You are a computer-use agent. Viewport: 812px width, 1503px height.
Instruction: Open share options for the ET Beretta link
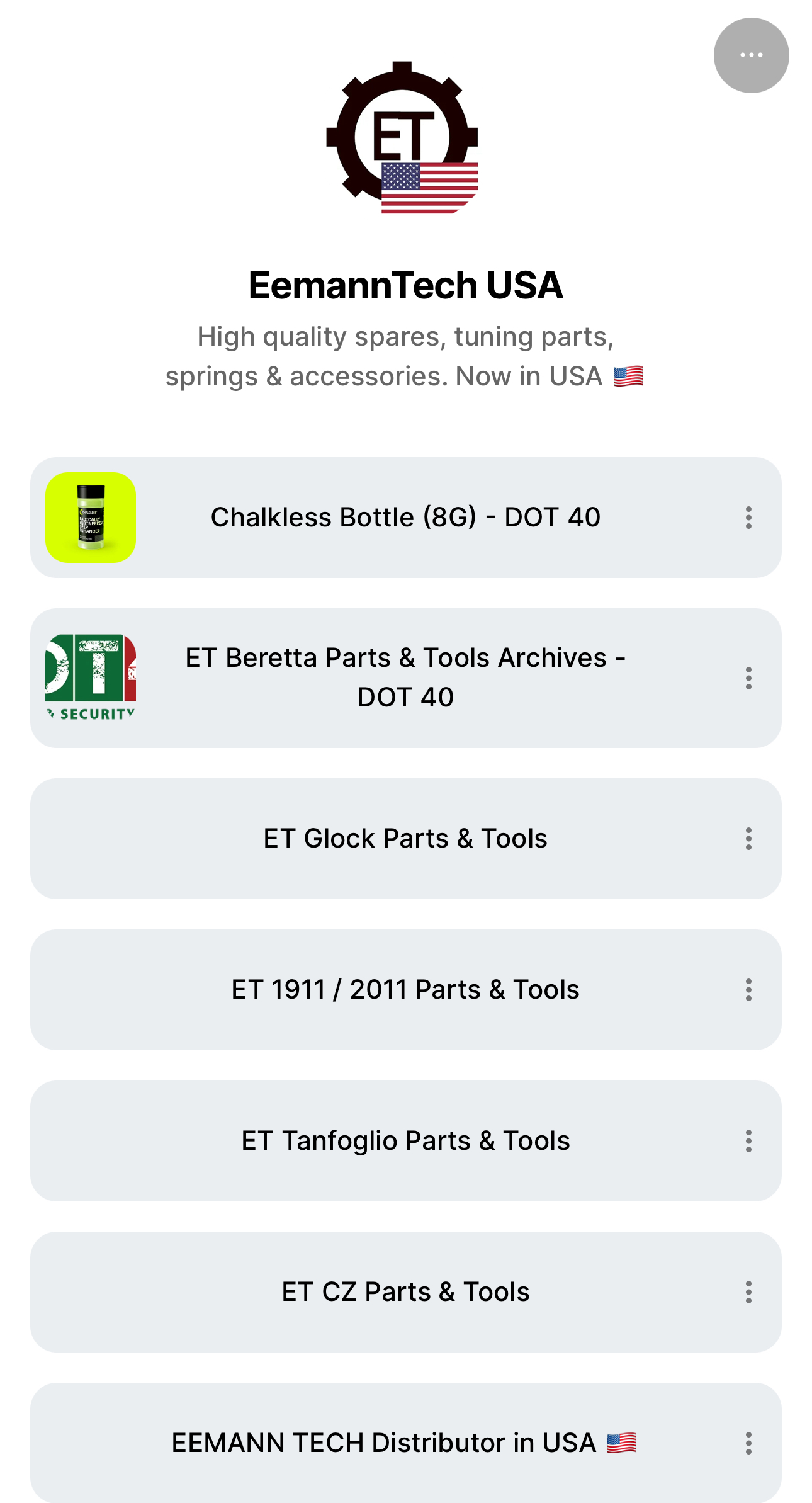click(x=748, y=678)
